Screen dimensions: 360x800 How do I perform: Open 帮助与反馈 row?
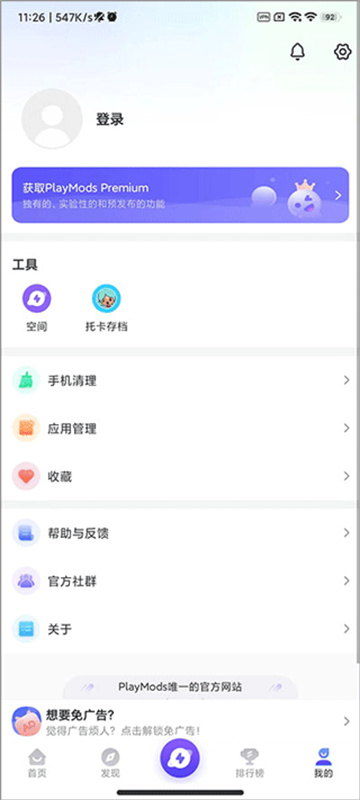coord(180,533)
